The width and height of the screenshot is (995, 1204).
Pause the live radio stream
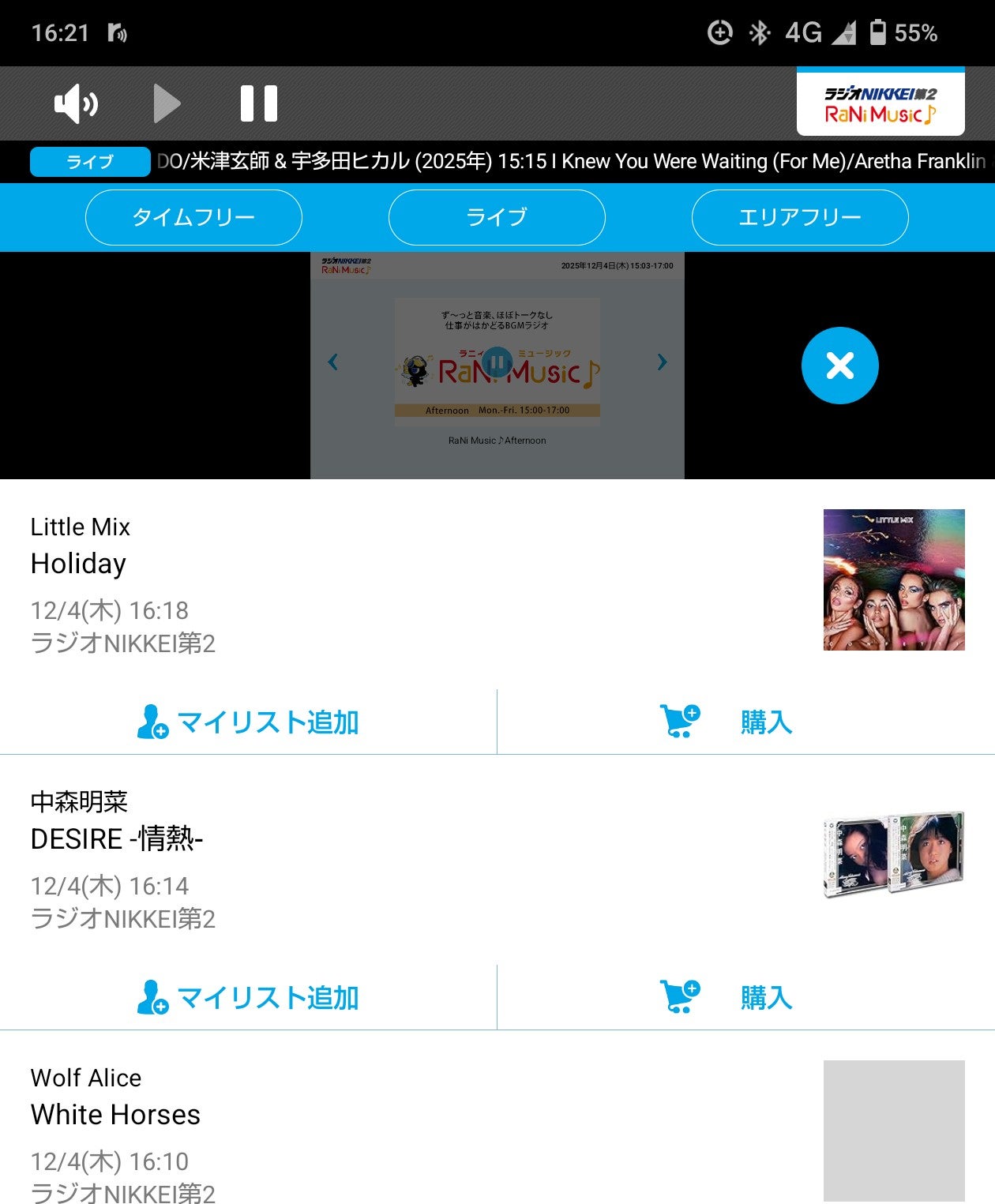tap(259, 103)
